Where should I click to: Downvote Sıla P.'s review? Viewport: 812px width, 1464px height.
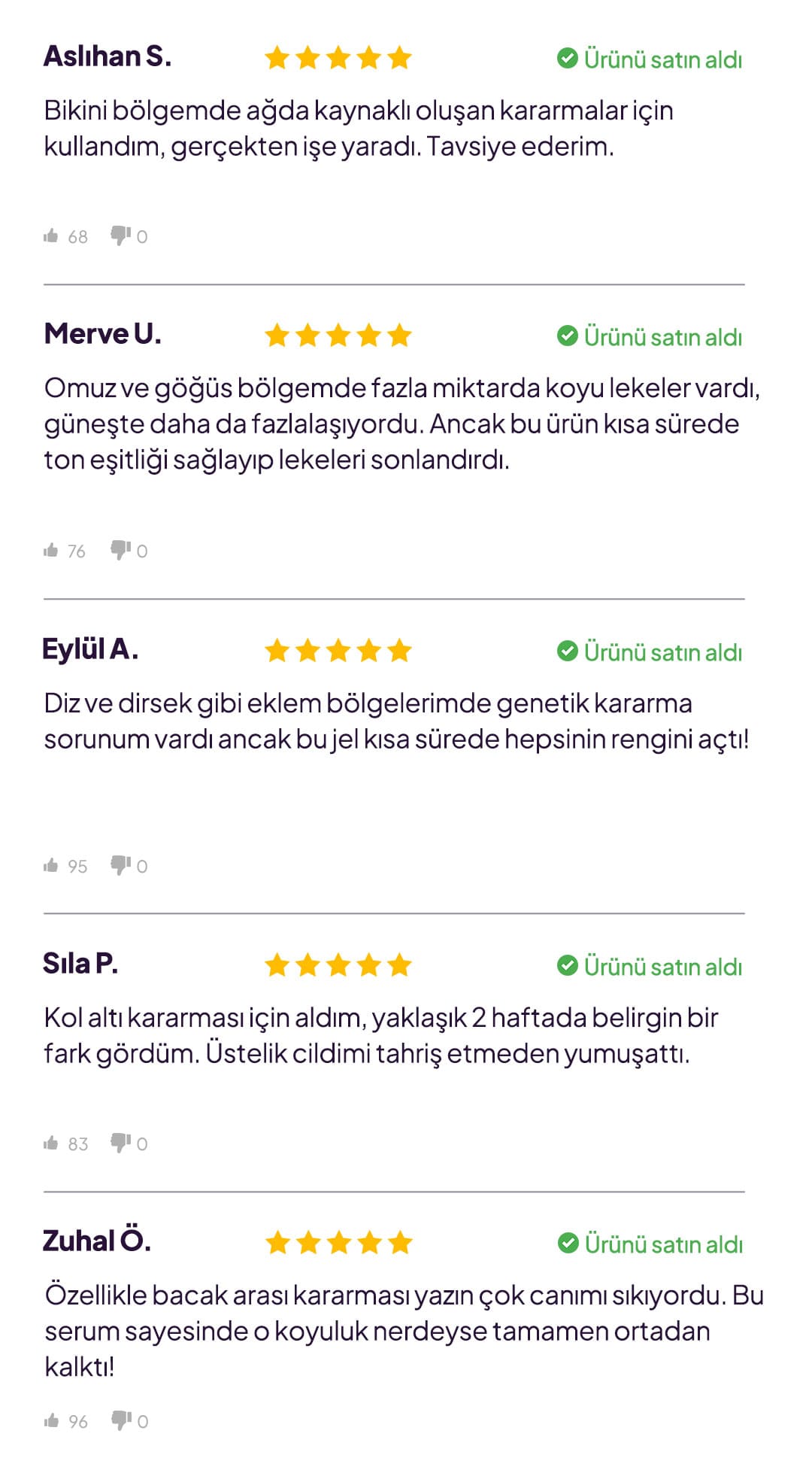click(x=120, y=1144)
